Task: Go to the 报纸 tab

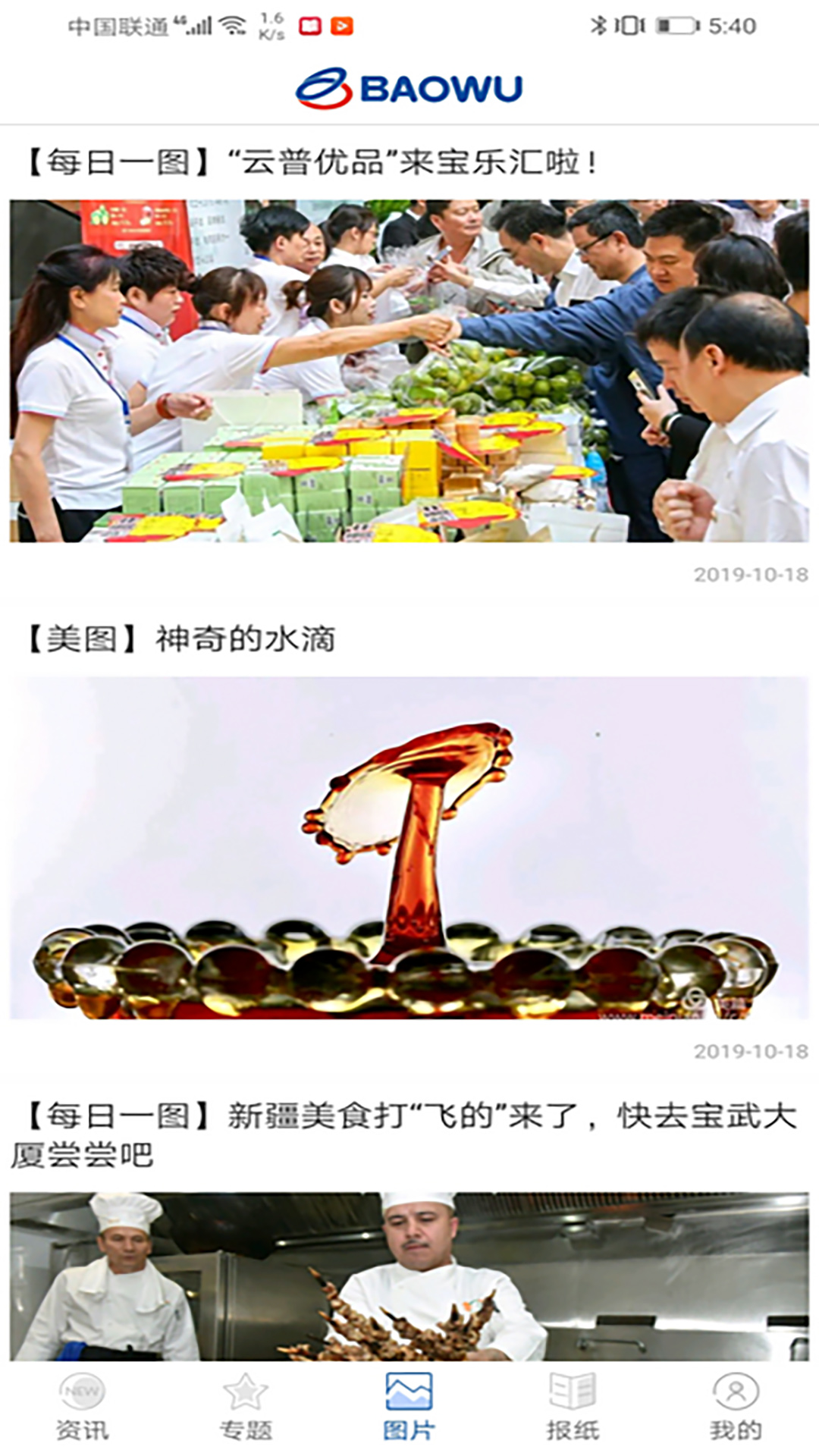Action: pos(573,1406)
